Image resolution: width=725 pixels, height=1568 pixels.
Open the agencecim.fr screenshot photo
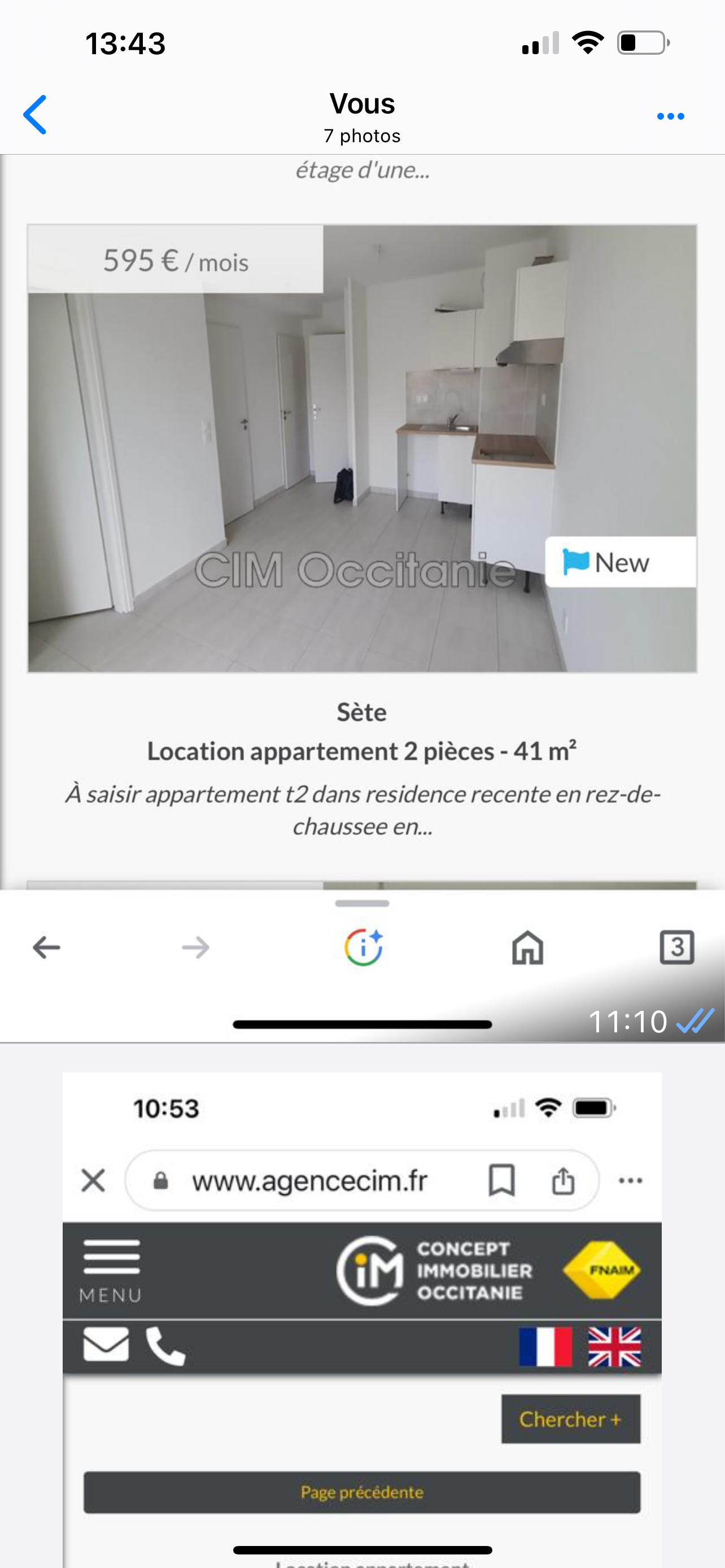coord(362,1320)
